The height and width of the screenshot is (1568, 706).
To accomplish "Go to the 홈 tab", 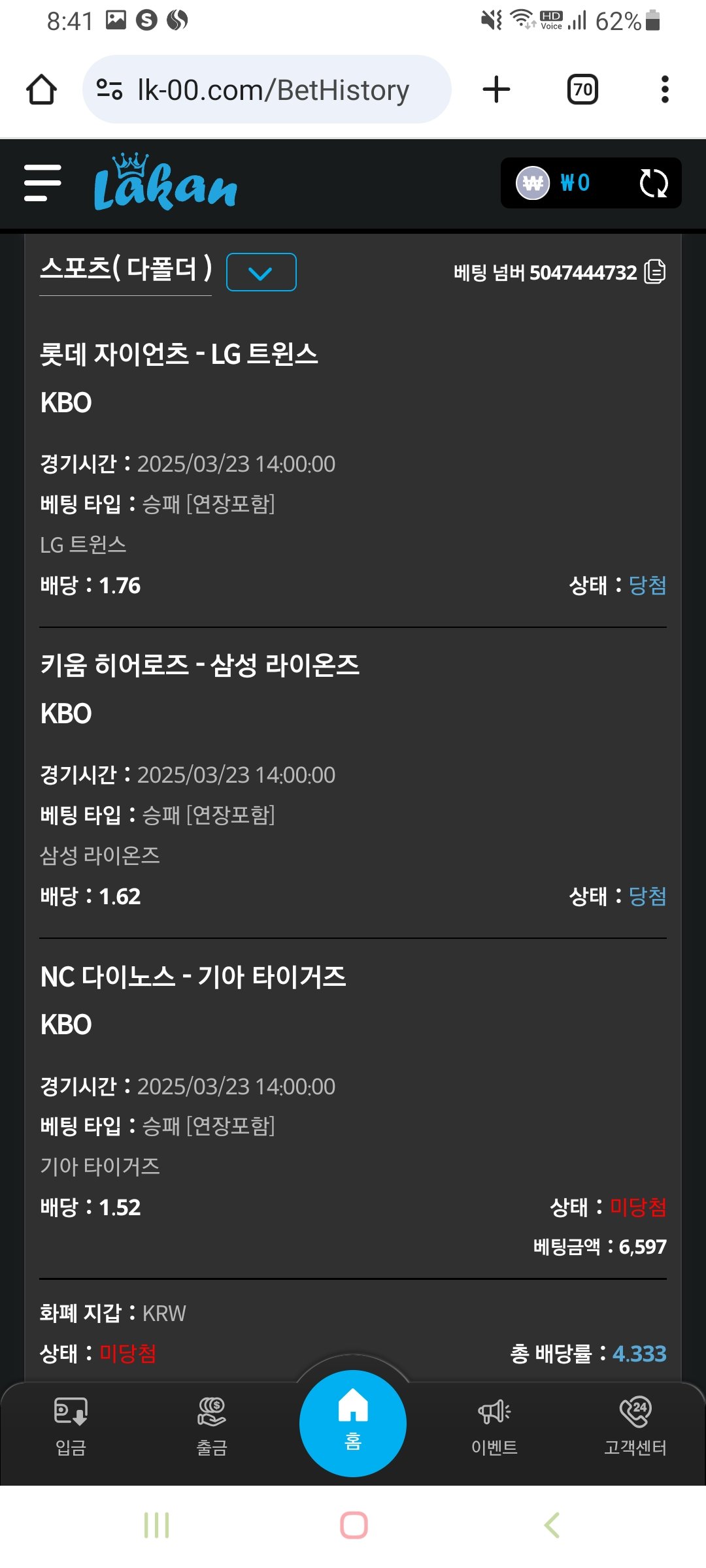I will click(353, 1423).
